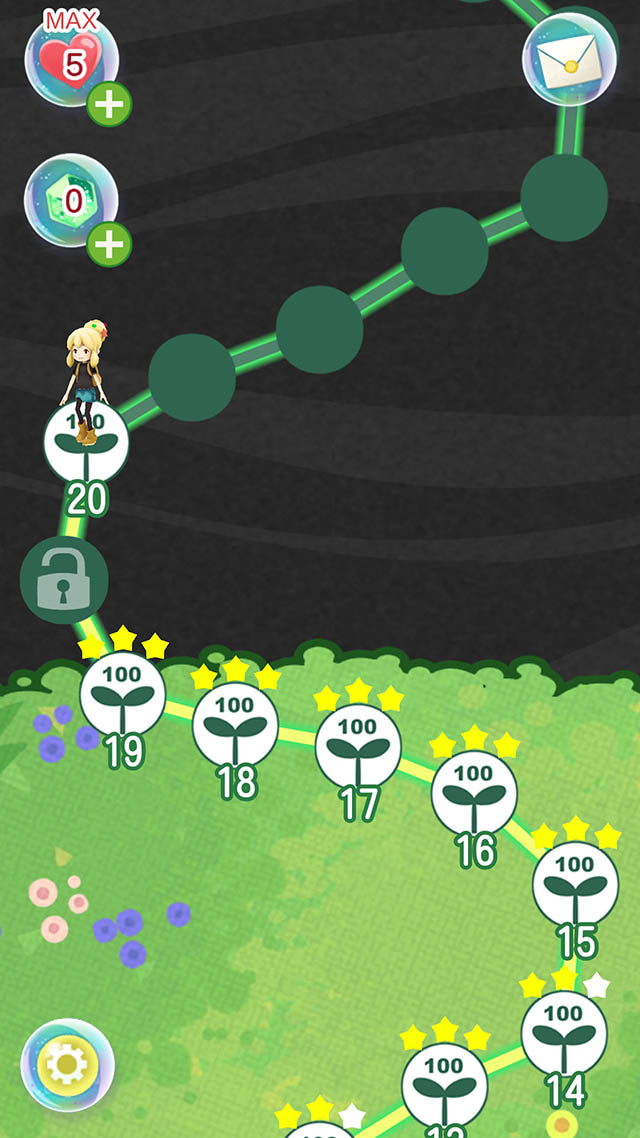Open the settings gear
The width and height of the screenshot is (640, 1138).
67,1066
